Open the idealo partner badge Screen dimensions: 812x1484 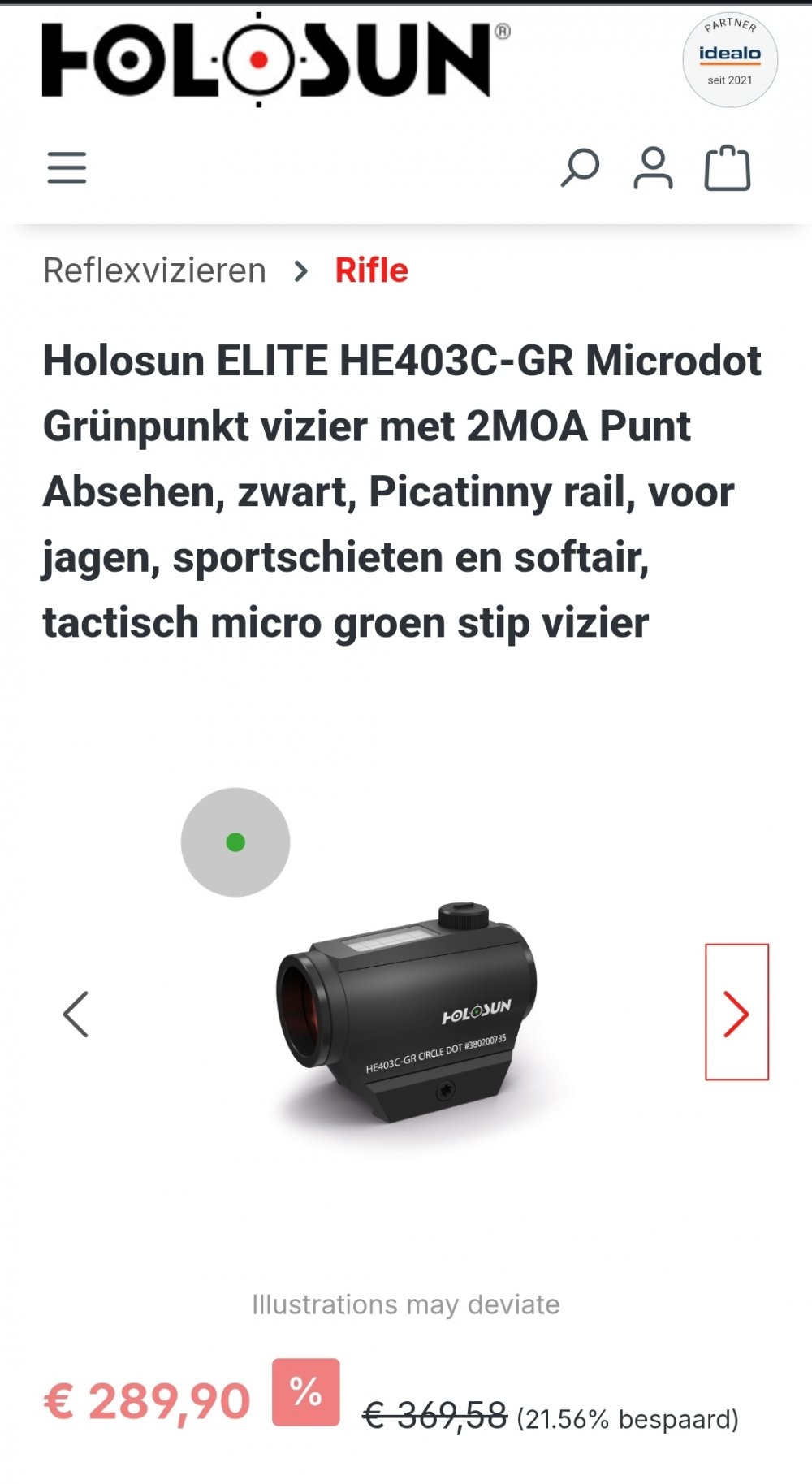coord(729,59)
